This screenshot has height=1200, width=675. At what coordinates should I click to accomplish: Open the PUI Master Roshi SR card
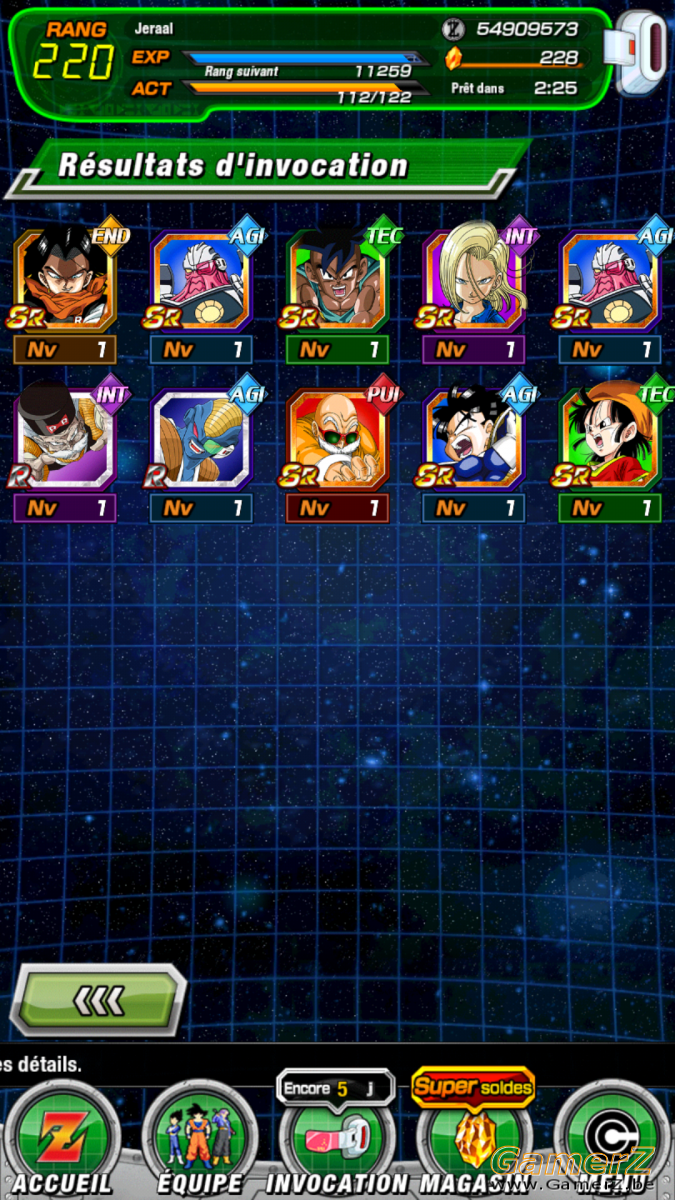point(338,438)
